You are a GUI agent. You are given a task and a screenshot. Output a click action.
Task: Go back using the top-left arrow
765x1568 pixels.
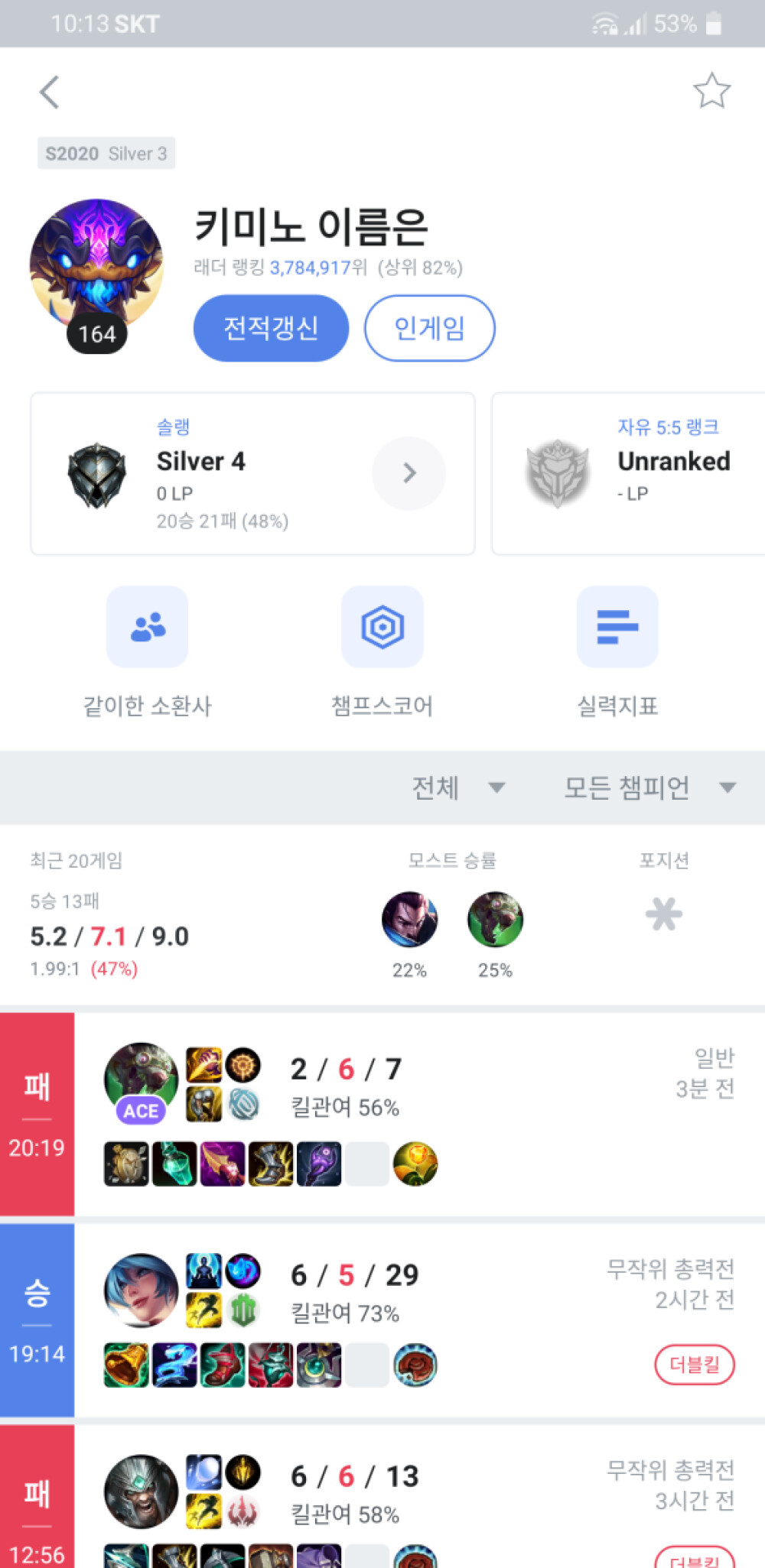[x=50, y=93]
